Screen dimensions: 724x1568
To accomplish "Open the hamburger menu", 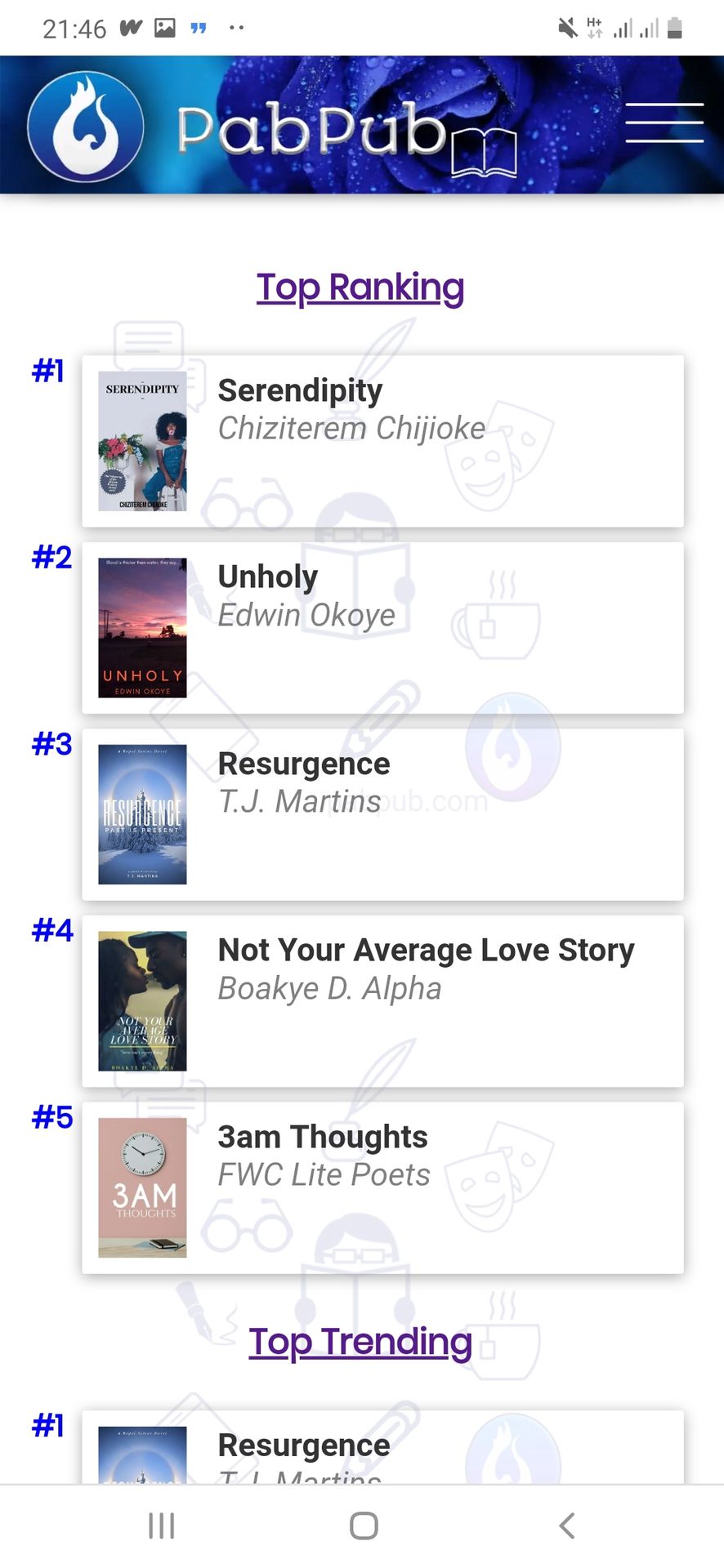I will click(664, 122).
